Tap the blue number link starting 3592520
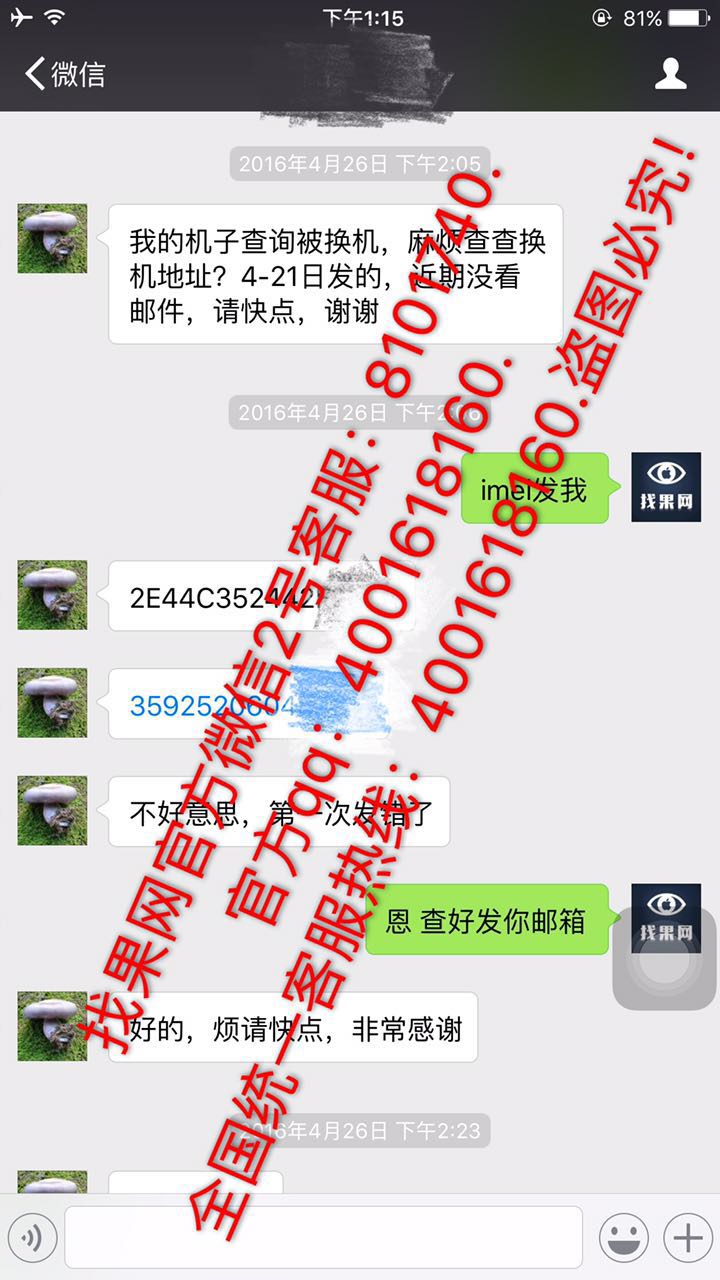 pyautogui.click(x=214, y=706)
